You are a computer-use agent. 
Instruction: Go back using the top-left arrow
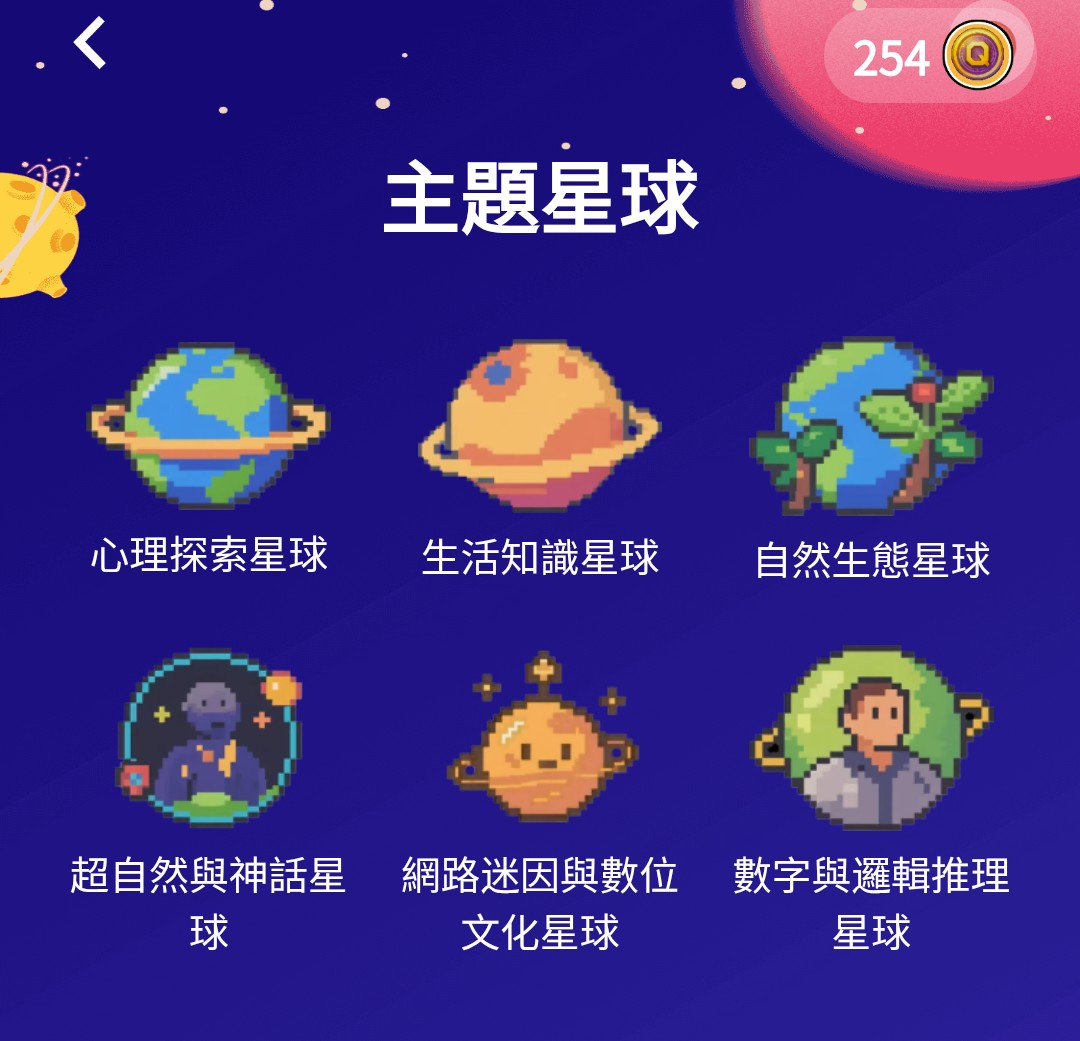click(x=90, y=45)
